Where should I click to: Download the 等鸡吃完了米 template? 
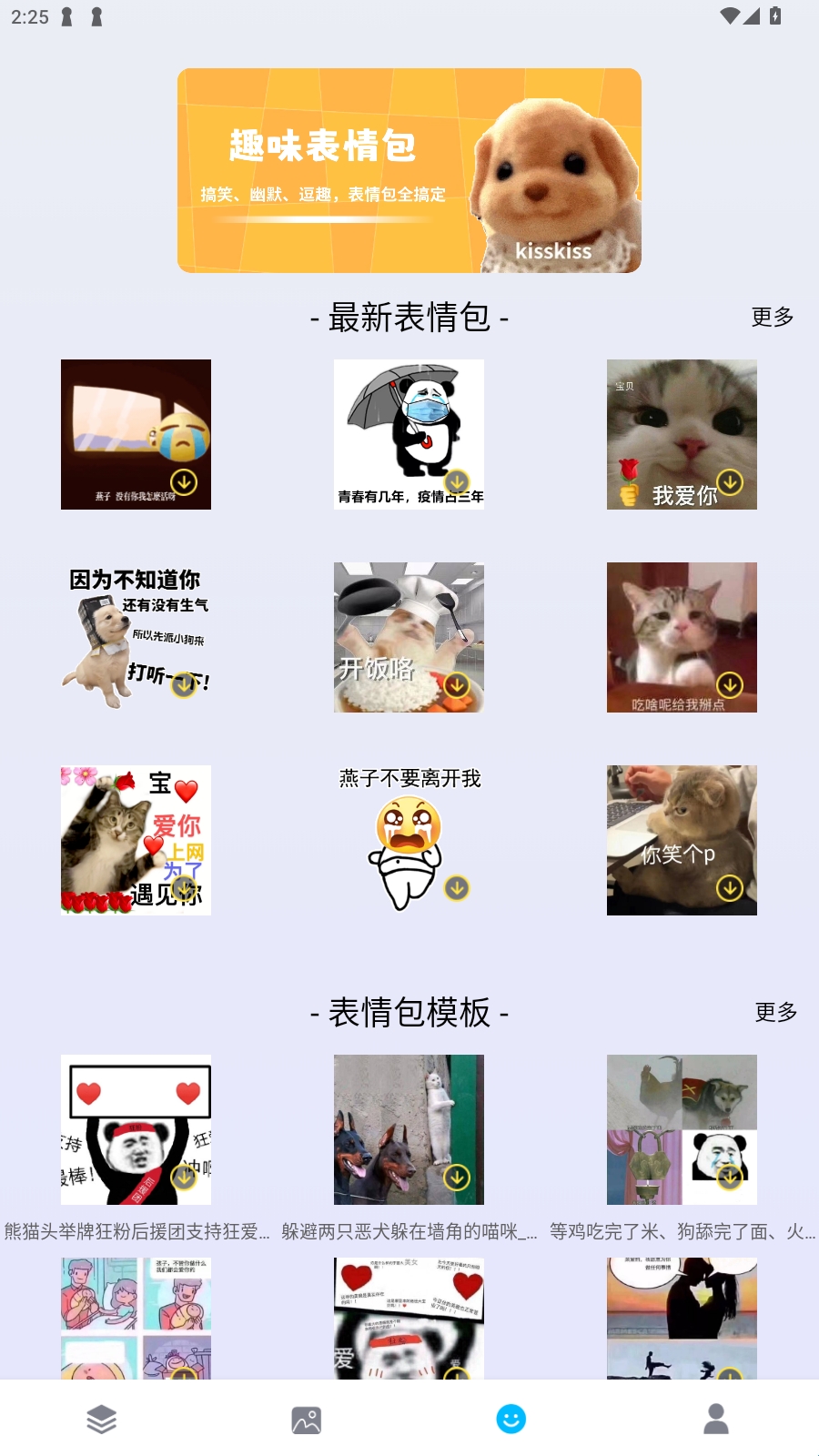730,1178
